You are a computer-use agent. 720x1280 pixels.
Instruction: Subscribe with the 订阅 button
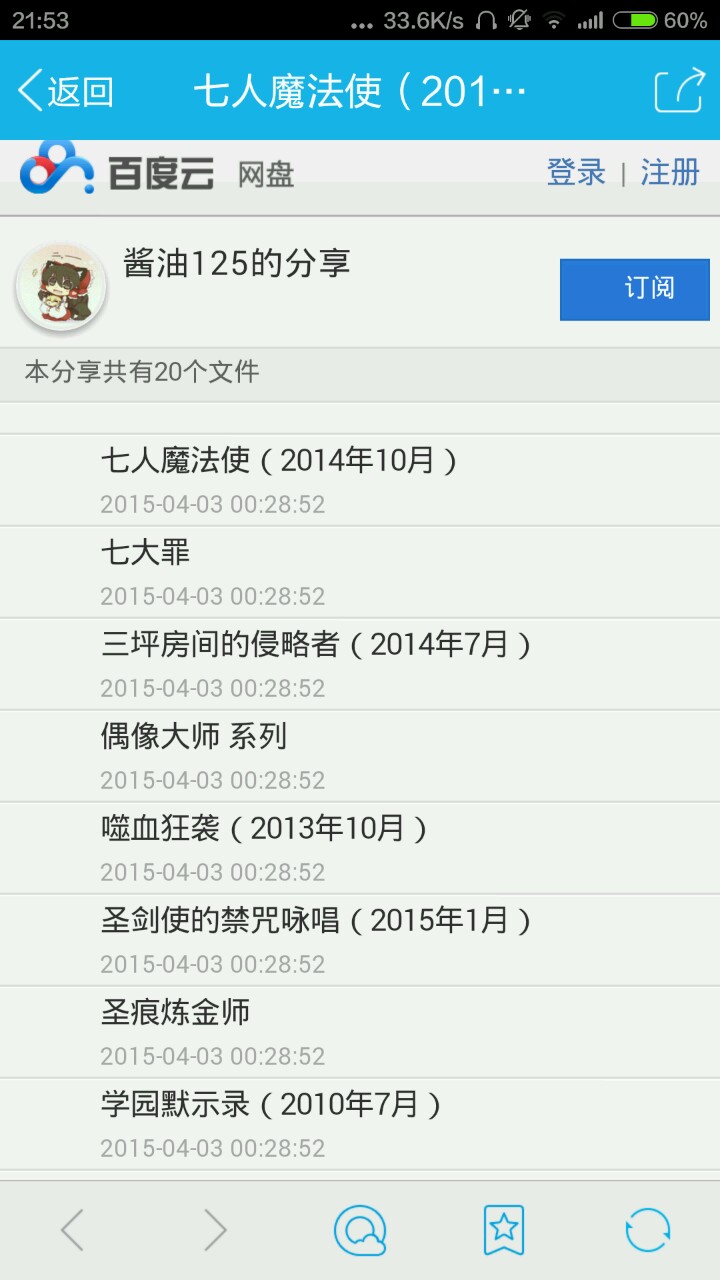click(x=634, y=289)
